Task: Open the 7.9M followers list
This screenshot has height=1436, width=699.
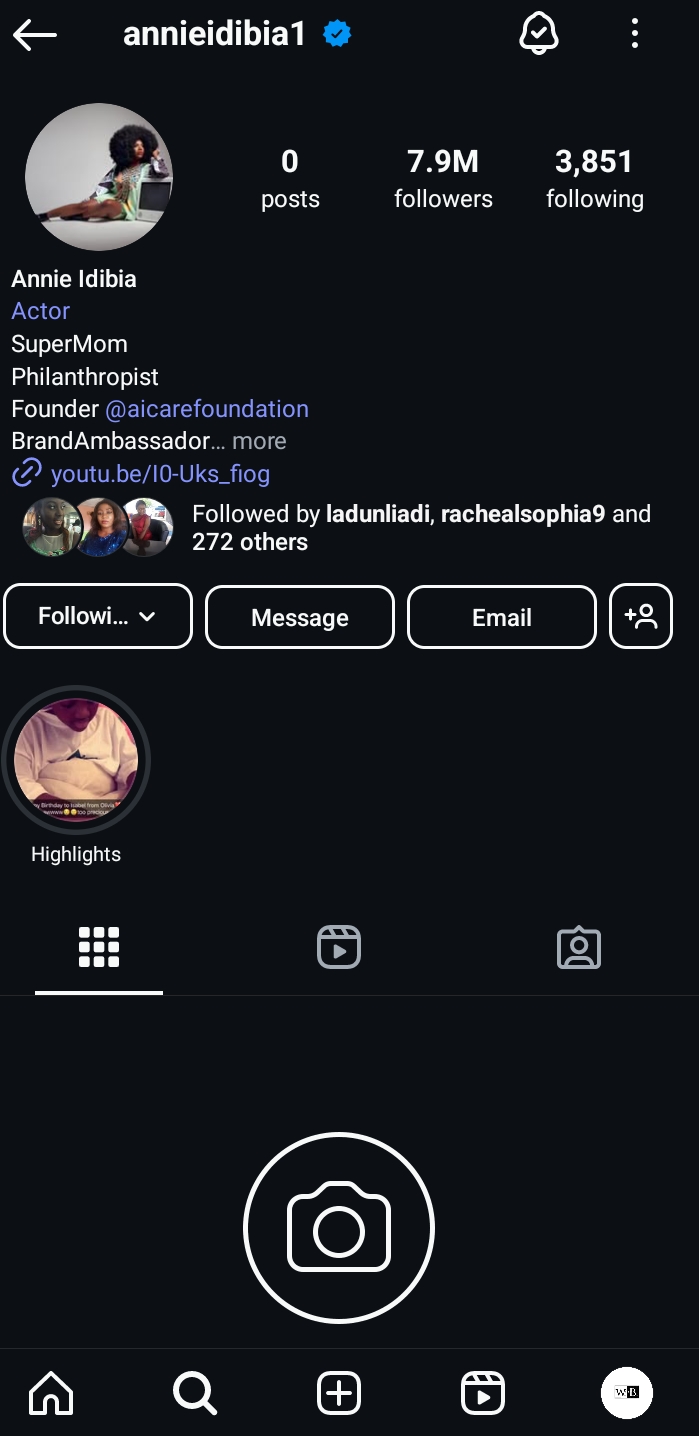Action: (x=443, y=178)
